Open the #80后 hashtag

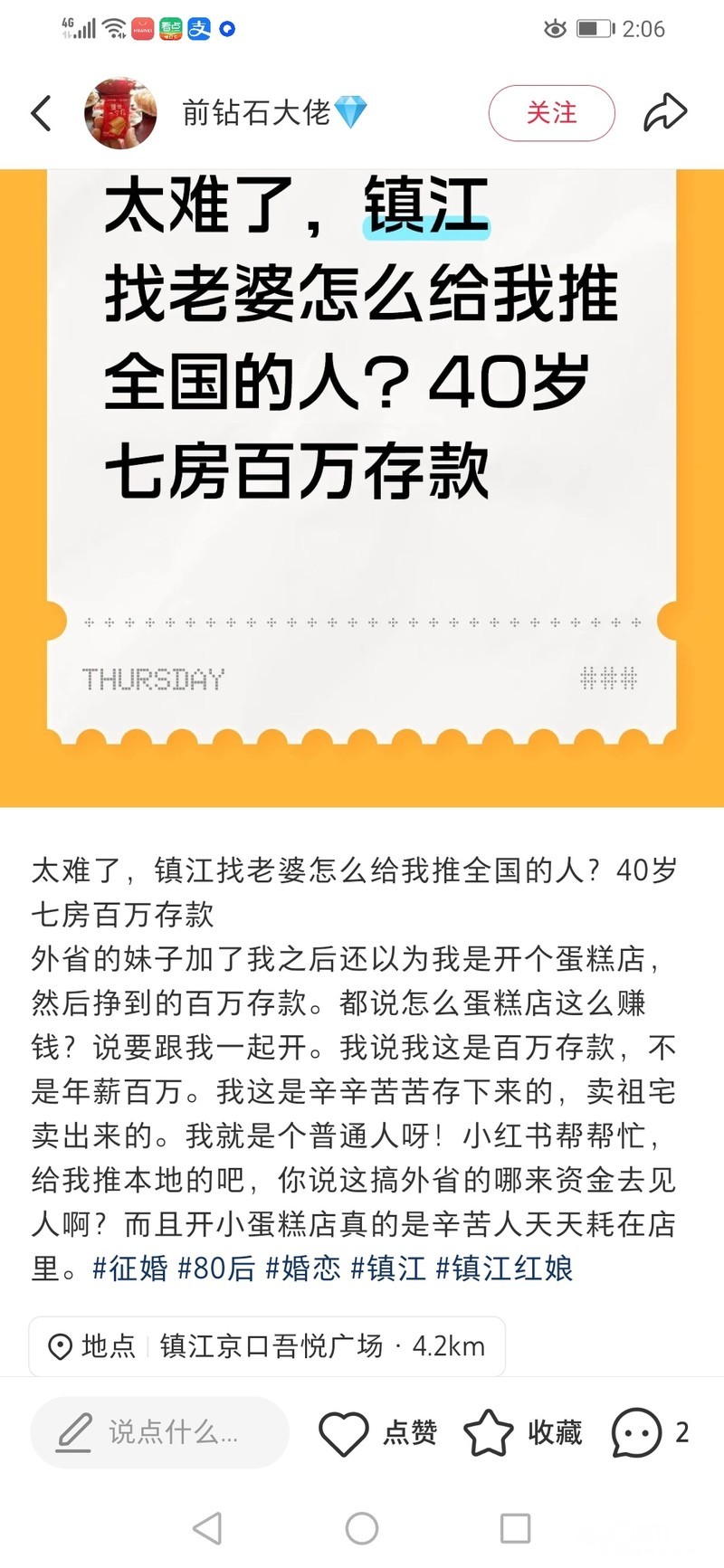point(216,1268)
